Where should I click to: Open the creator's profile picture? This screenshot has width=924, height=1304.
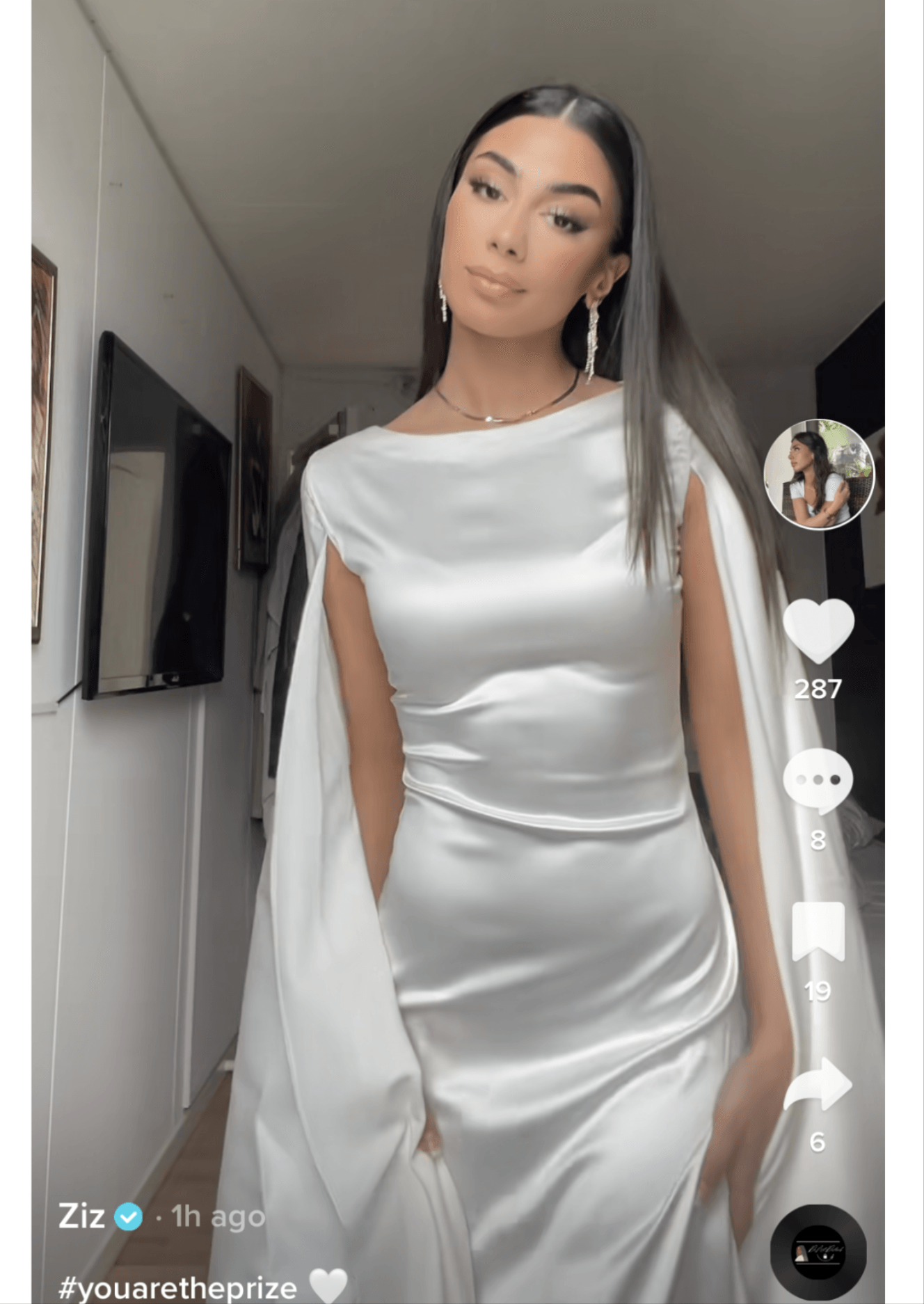[818, 475]
